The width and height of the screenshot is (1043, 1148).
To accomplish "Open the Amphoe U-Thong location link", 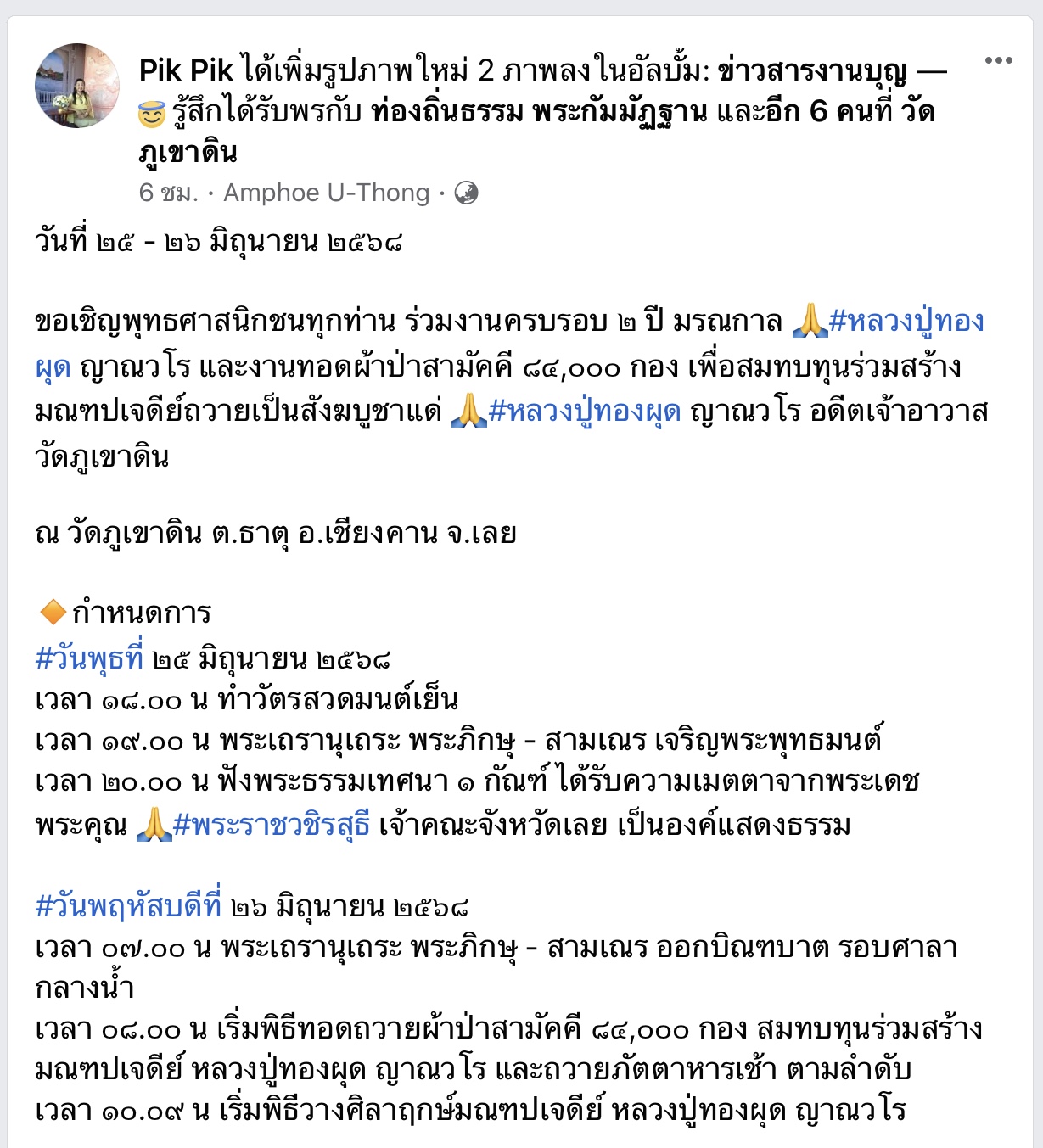I will click(x=327, y=193).
